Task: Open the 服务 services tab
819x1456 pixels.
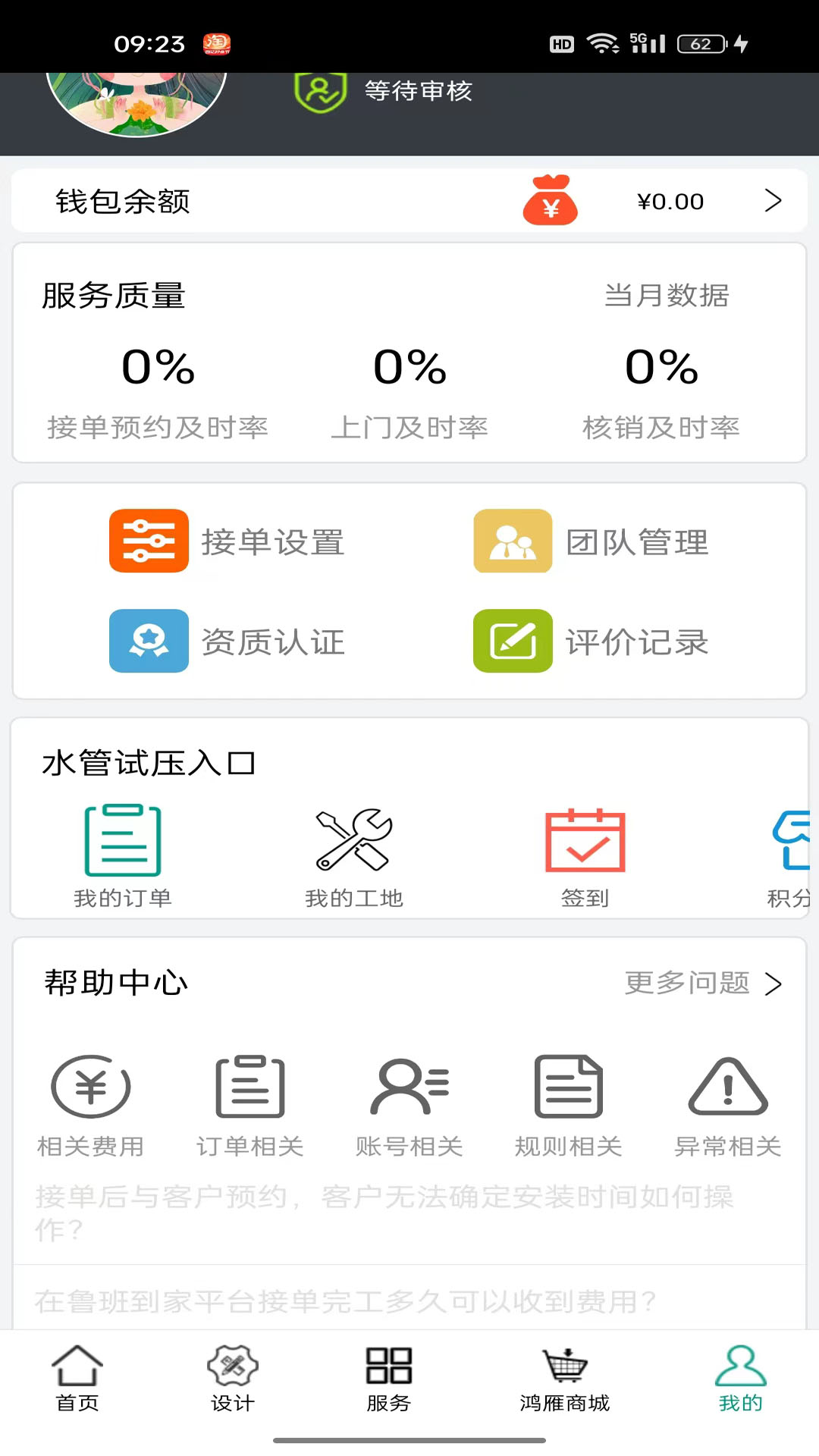Action: (x=388, y=1380)
